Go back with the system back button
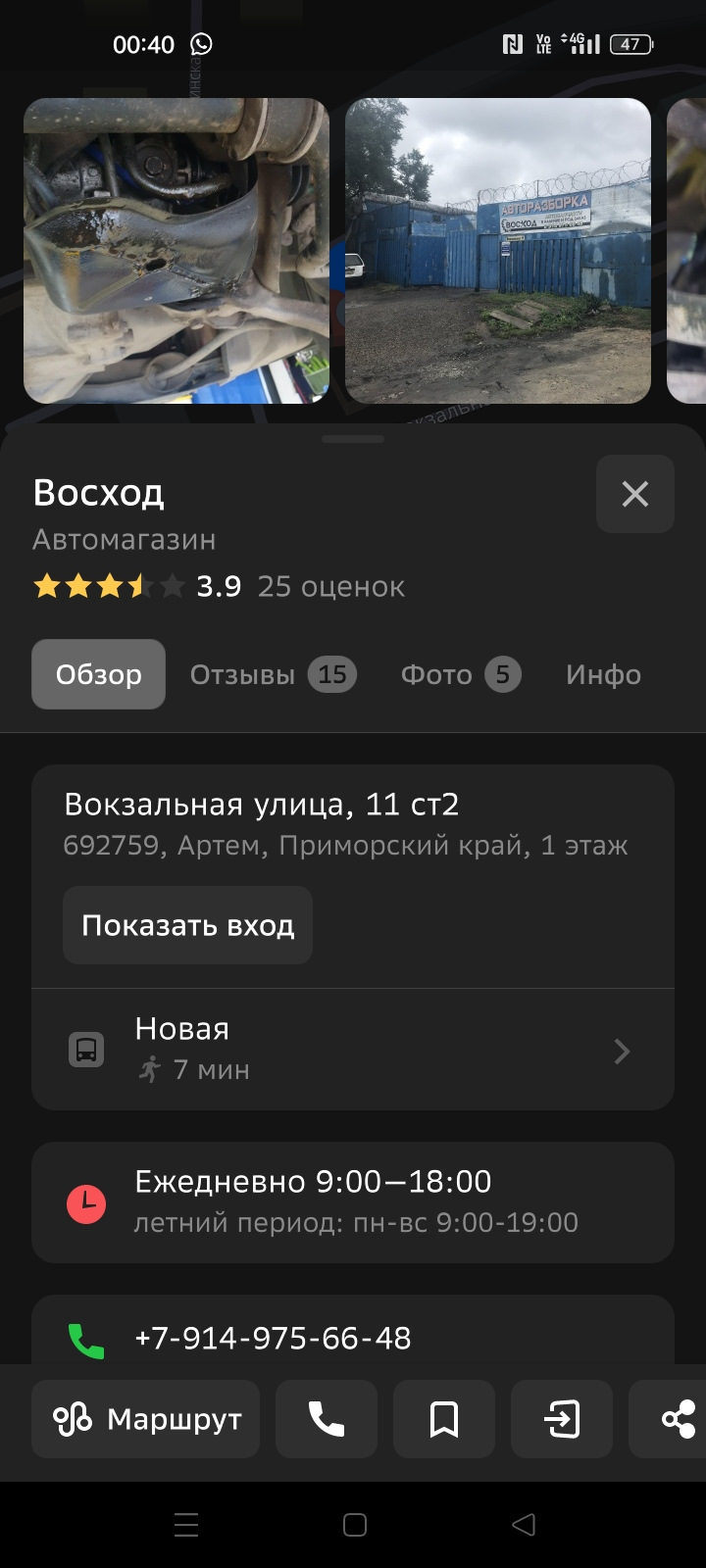Viewport: 706px width, 1568px height. (524, 1524)
